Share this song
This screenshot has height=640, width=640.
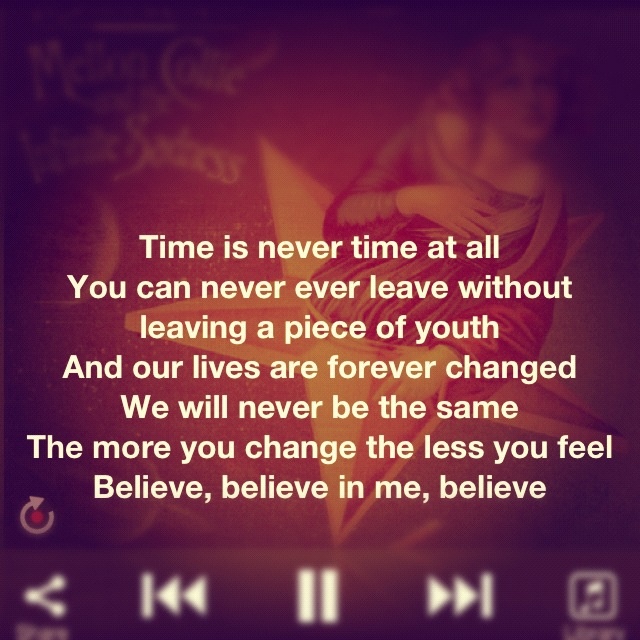[44, 598]
